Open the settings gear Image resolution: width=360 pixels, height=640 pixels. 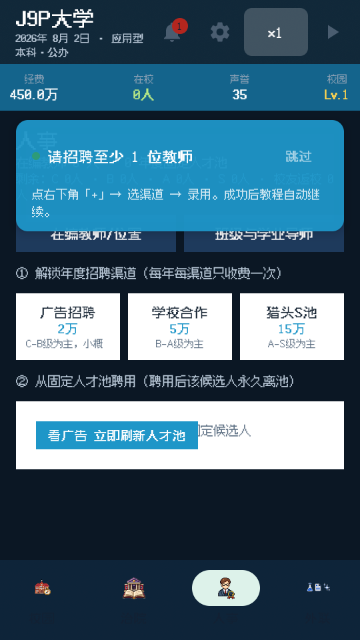coord(220,32)
